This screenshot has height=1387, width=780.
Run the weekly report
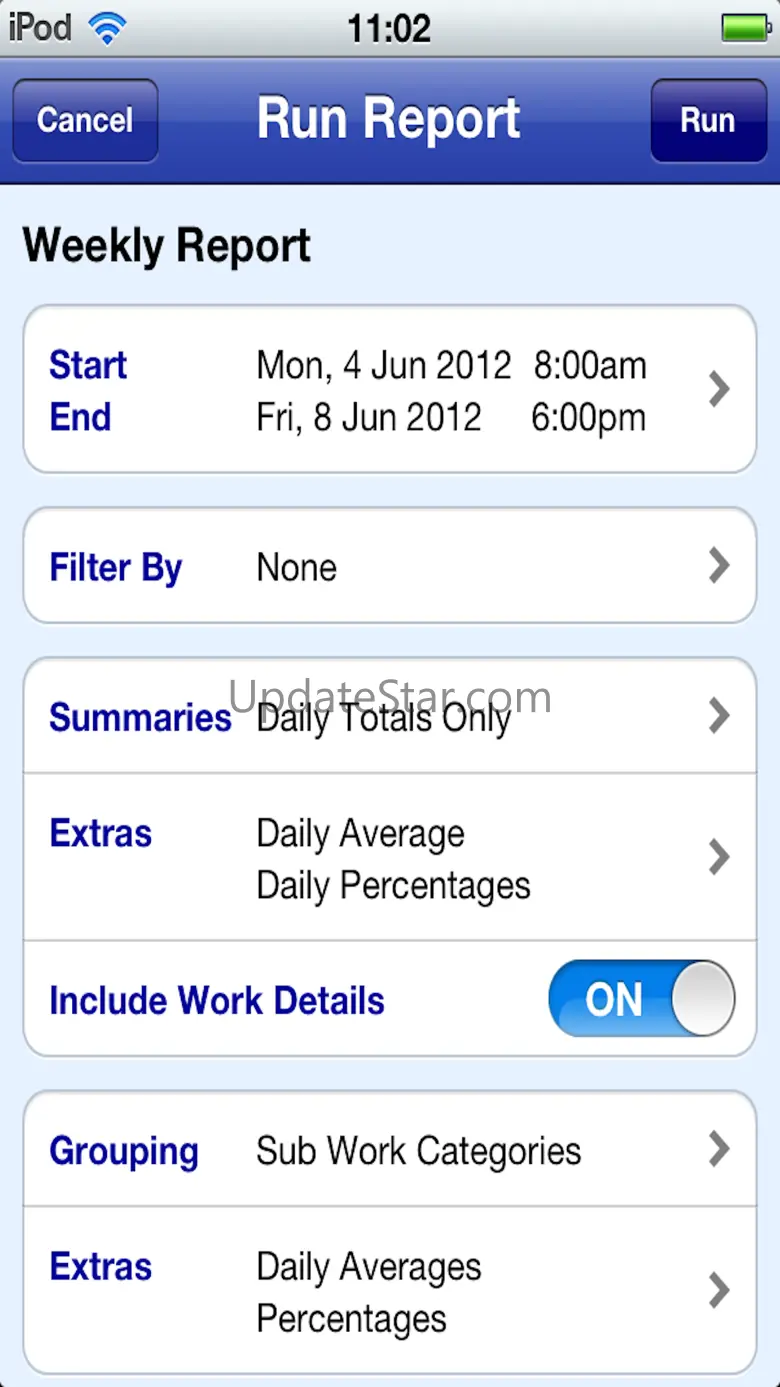point(708,121)
